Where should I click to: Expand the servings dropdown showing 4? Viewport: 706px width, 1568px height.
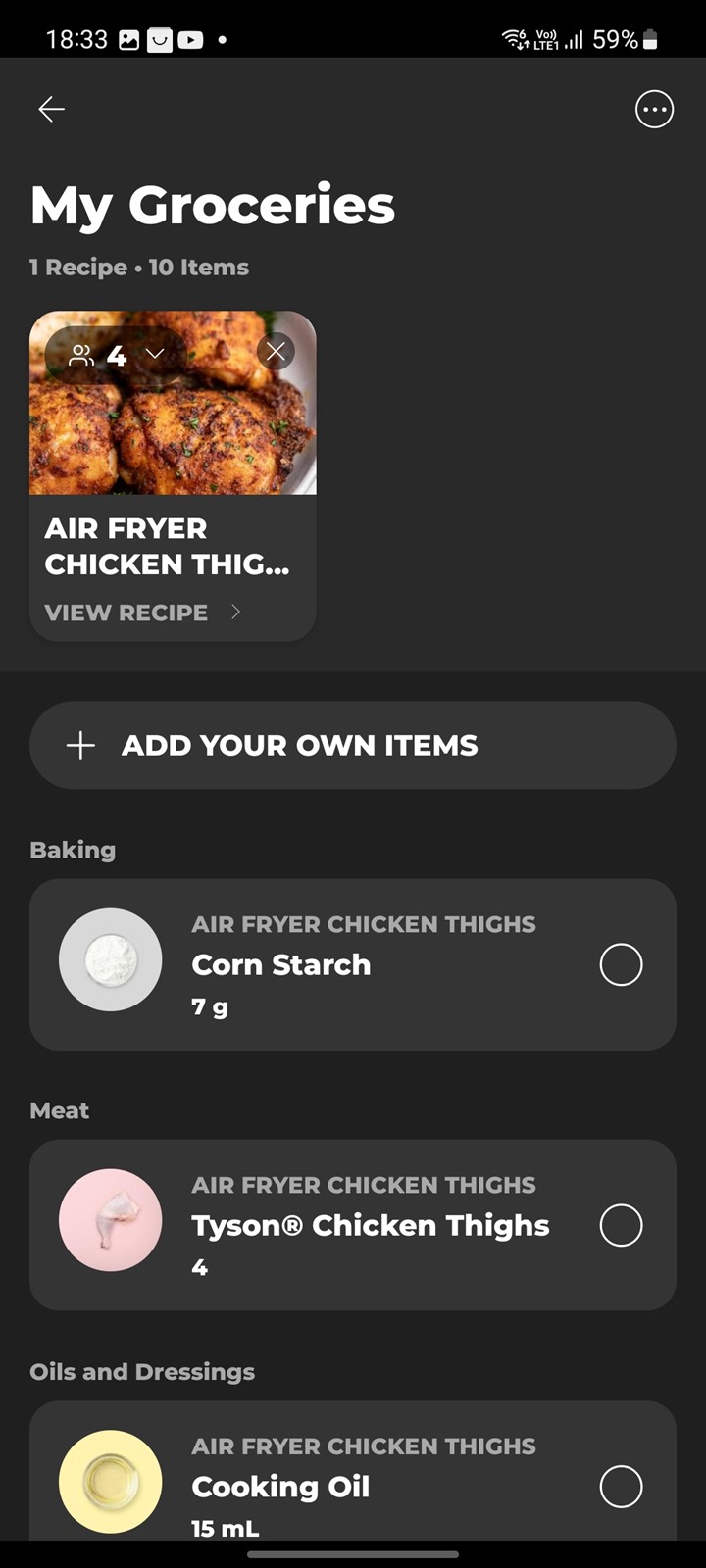(116, 355)
